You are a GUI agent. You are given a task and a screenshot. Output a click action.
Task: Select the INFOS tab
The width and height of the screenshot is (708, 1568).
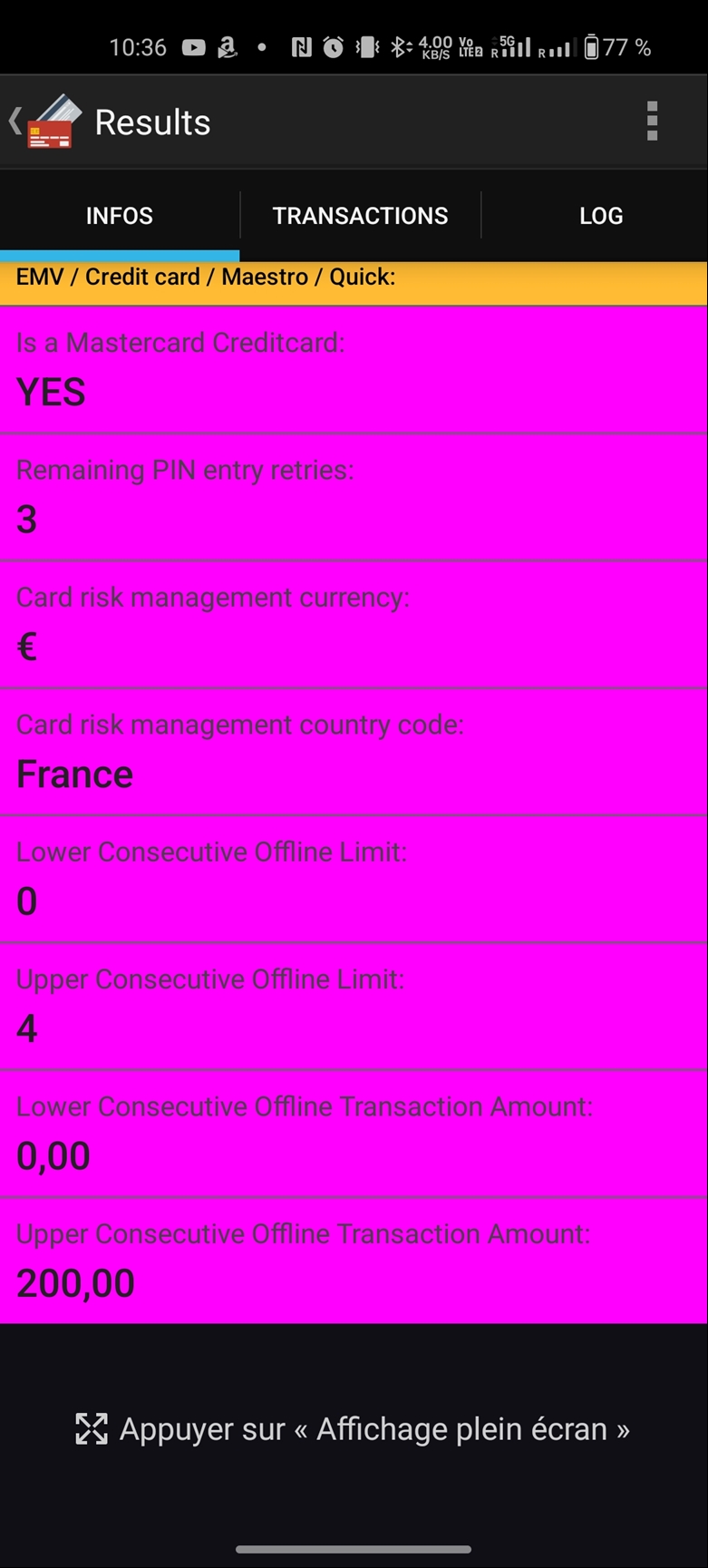coord(120,216)
